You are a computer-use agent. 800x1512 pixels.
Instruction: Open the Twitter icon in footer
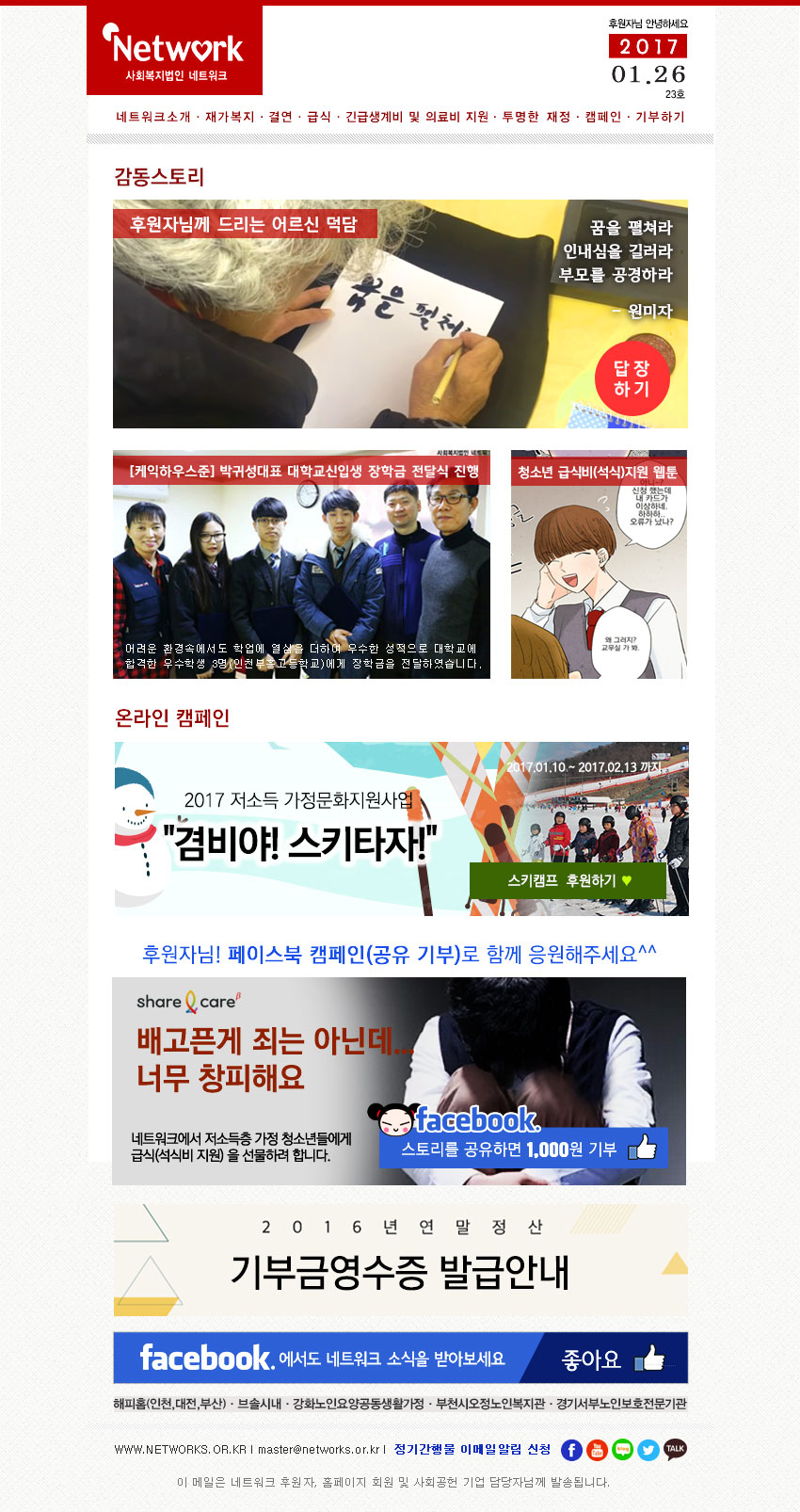(648, 1450)
